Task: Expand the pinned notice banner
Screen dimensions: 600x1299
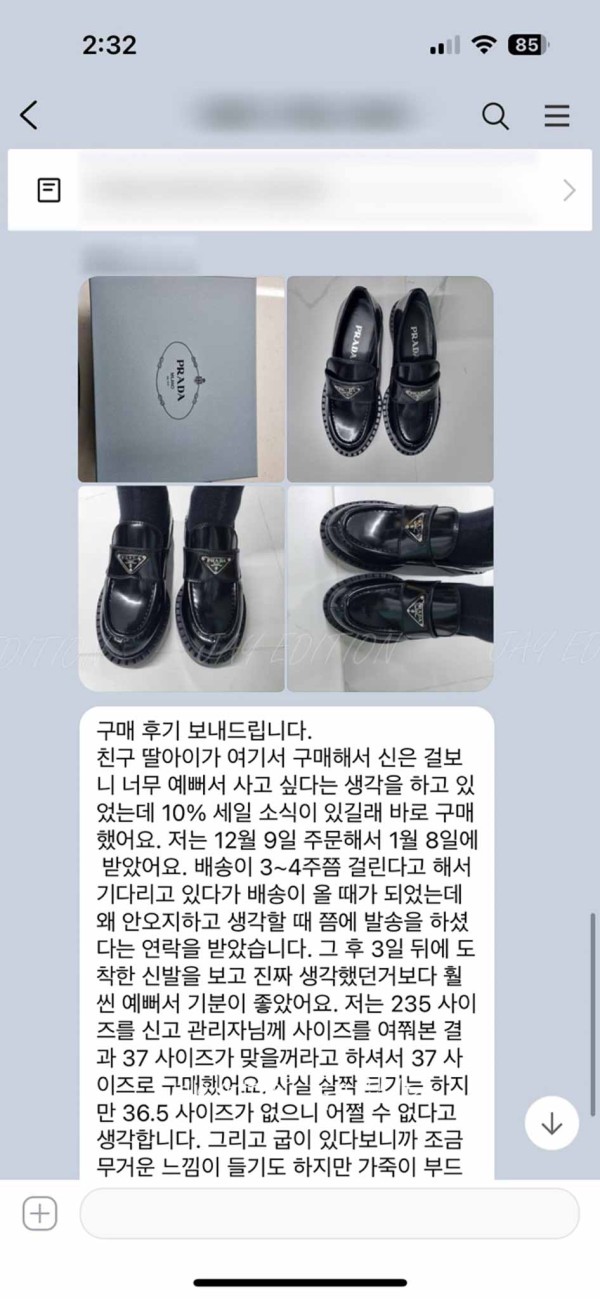Action: tap(569, 190)
